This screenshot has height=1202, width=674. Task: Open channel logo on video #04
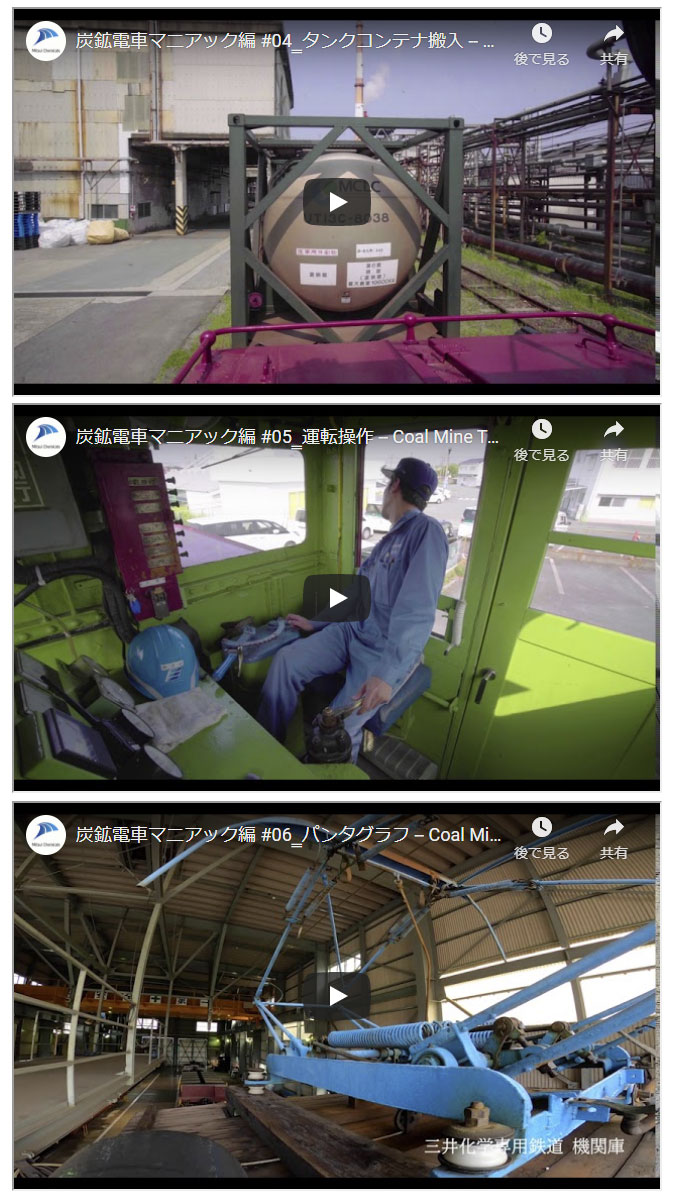45,41
